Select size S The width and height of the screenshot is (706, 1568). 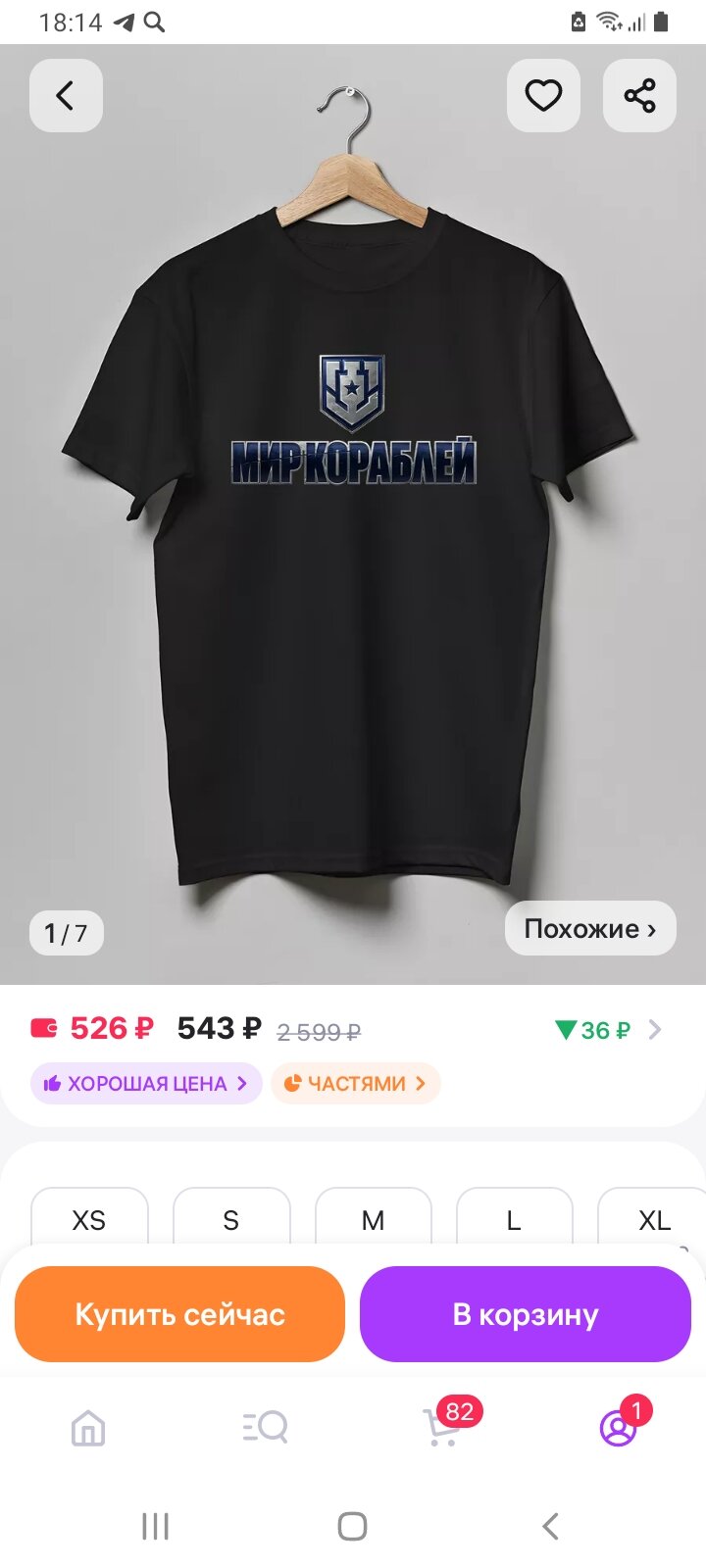click(x=231, y=1219)
